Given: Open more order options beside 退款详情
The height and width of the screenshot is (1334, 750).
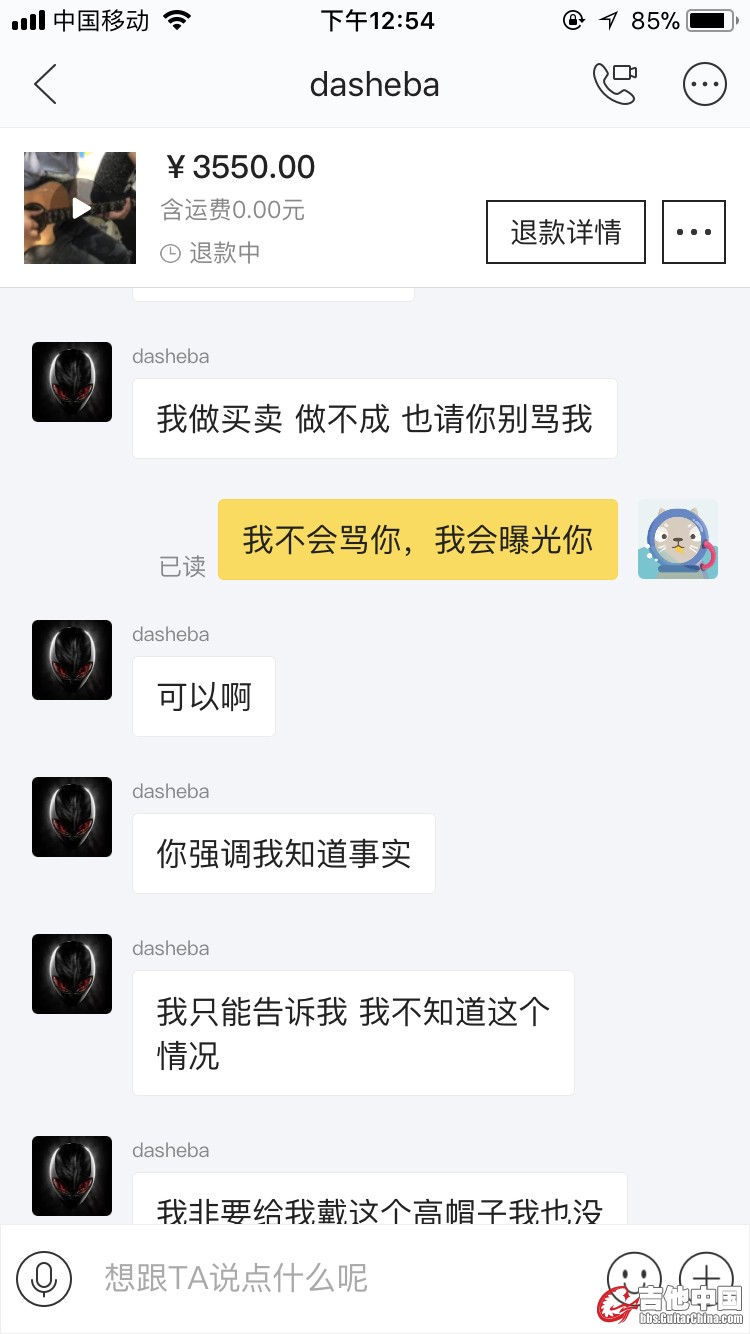Looking at the screenshot, I should pyautogui.click(x=694, y=232).
